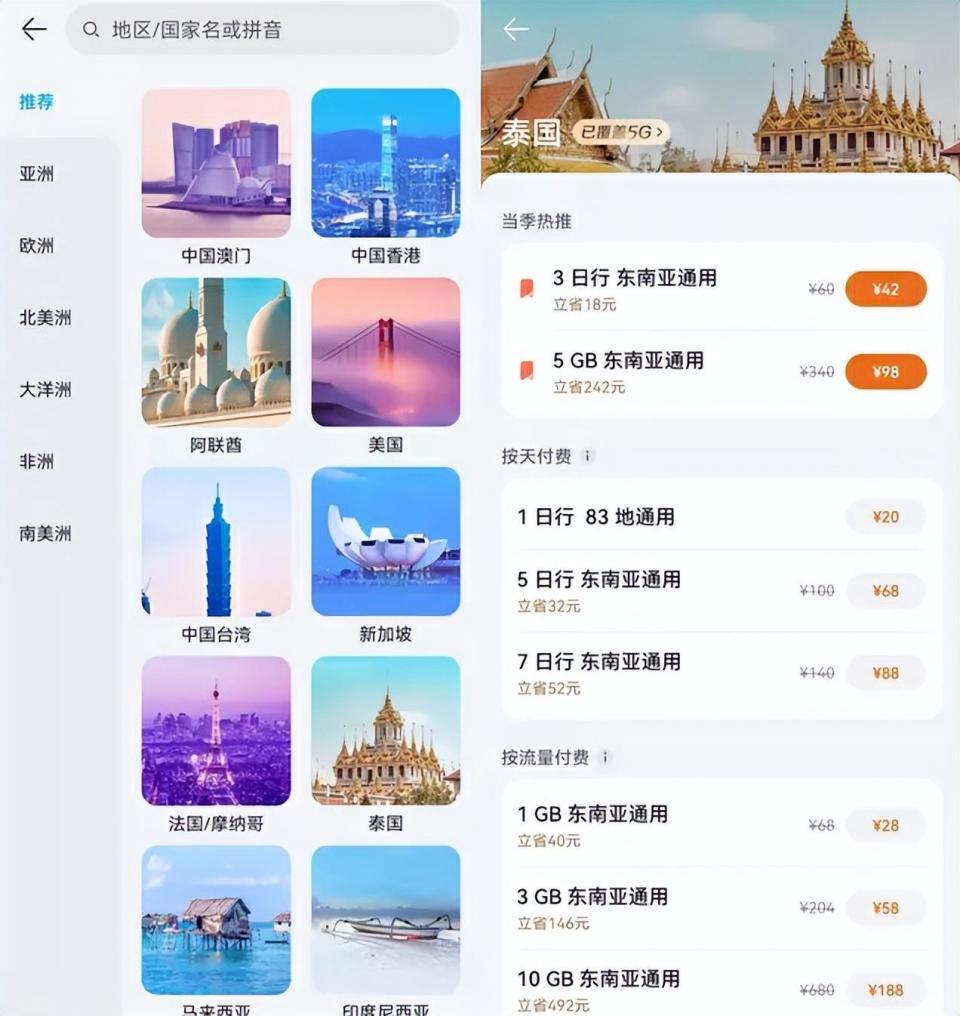
Task: Click the info icon next to 按流量付费
Action: [606, 758]
